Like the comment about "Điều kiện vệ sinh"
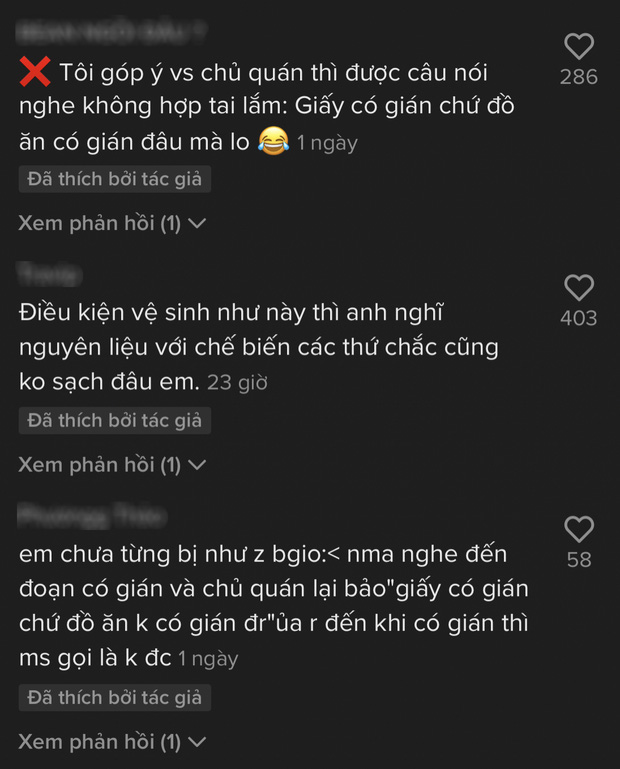The image size is (620, 769). 579,288
